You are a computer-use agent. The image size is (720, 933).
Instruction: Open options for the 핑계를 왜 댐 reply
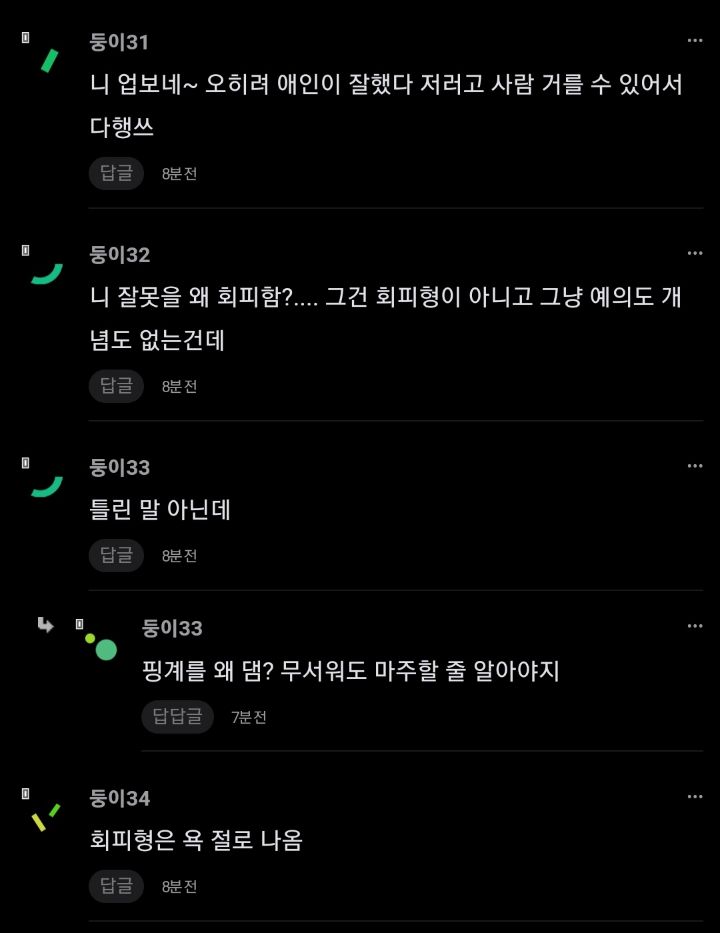pyautogui.click(x=695, y=625)
